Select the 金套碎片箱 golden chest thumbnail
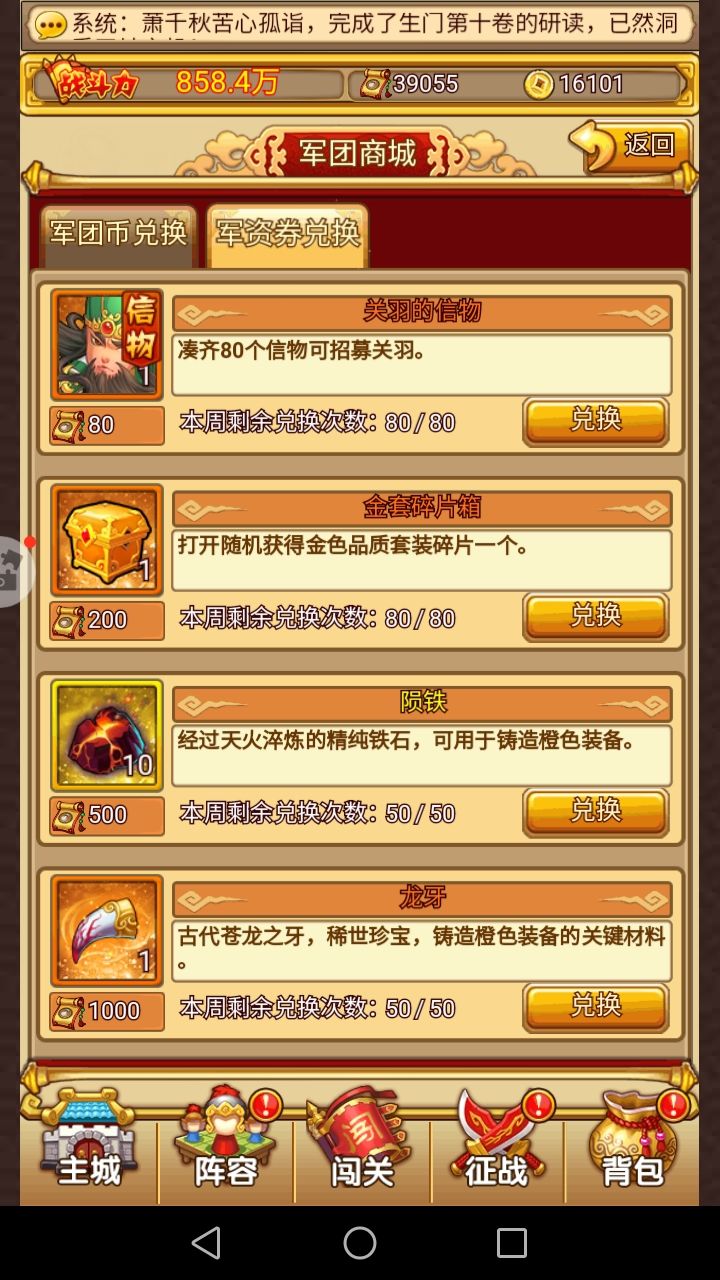Image resolution: width=720 pixels, height=1280 pixels. click(106, 539)
